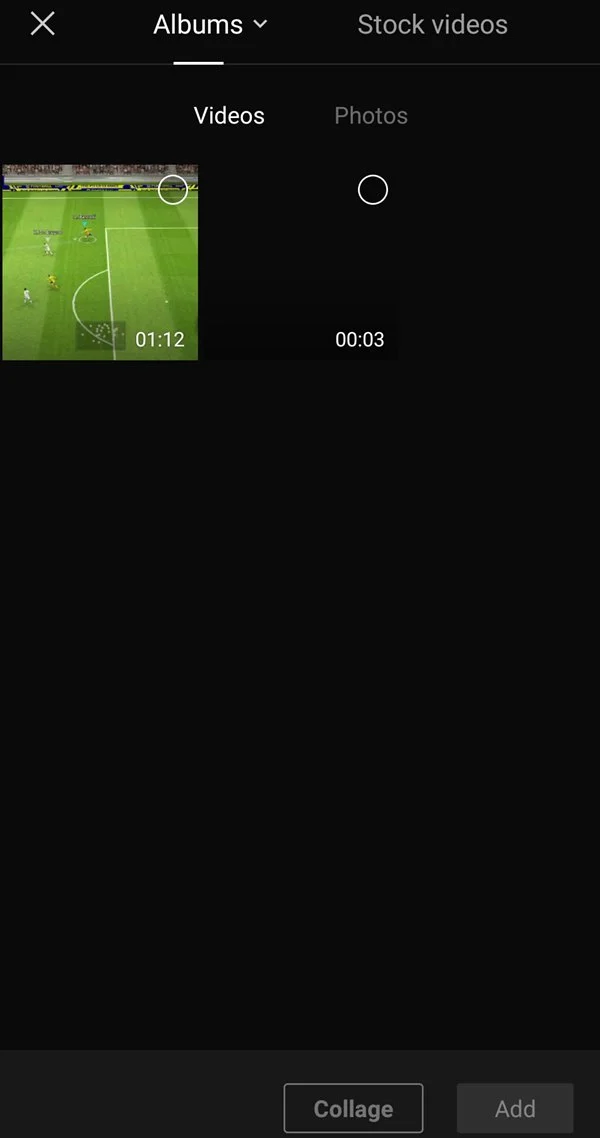Switch to Stock videos tab
The width and height of the screenshot is (600, 1138).
tap(432, 25)
